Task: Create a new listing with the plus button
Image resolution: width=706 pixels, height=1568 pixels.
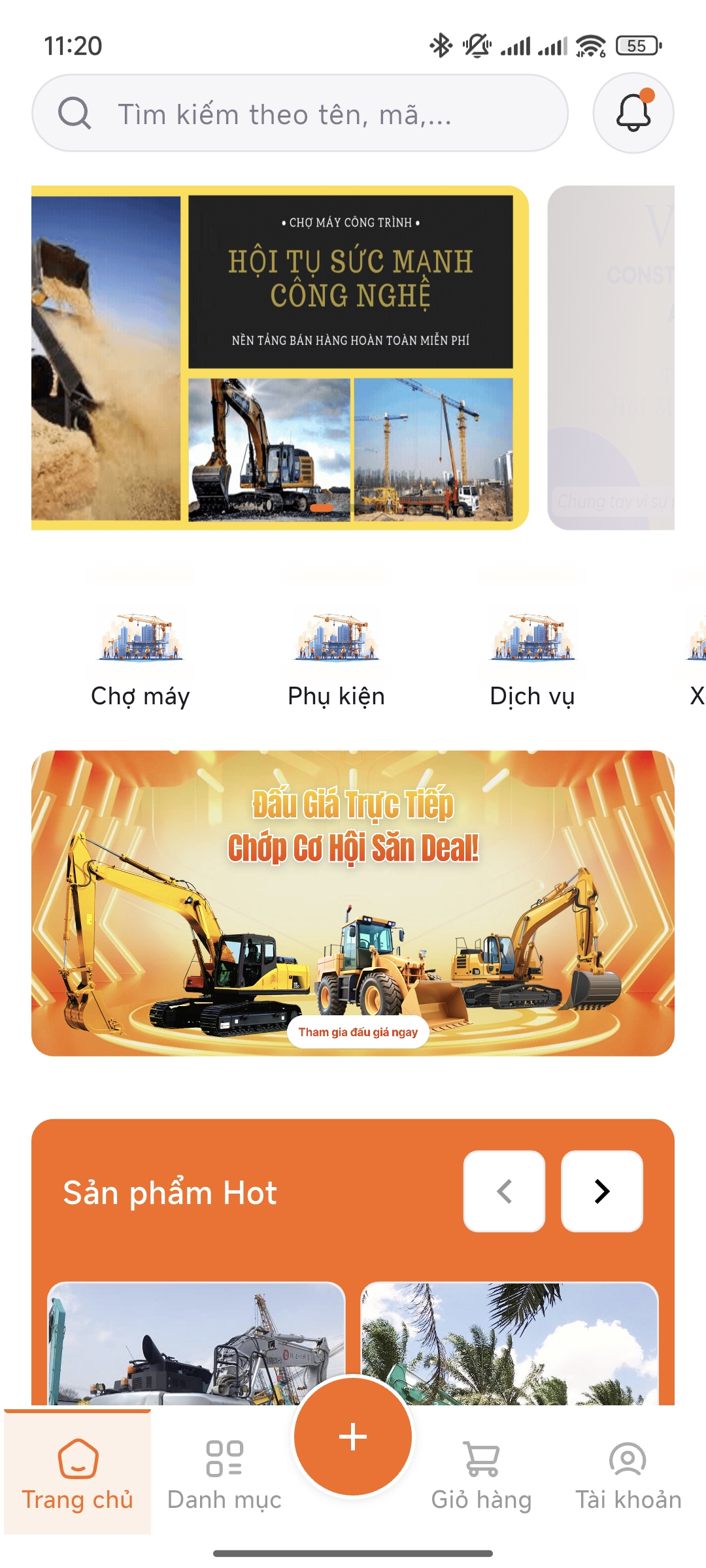Action: tap(353, 1436)
